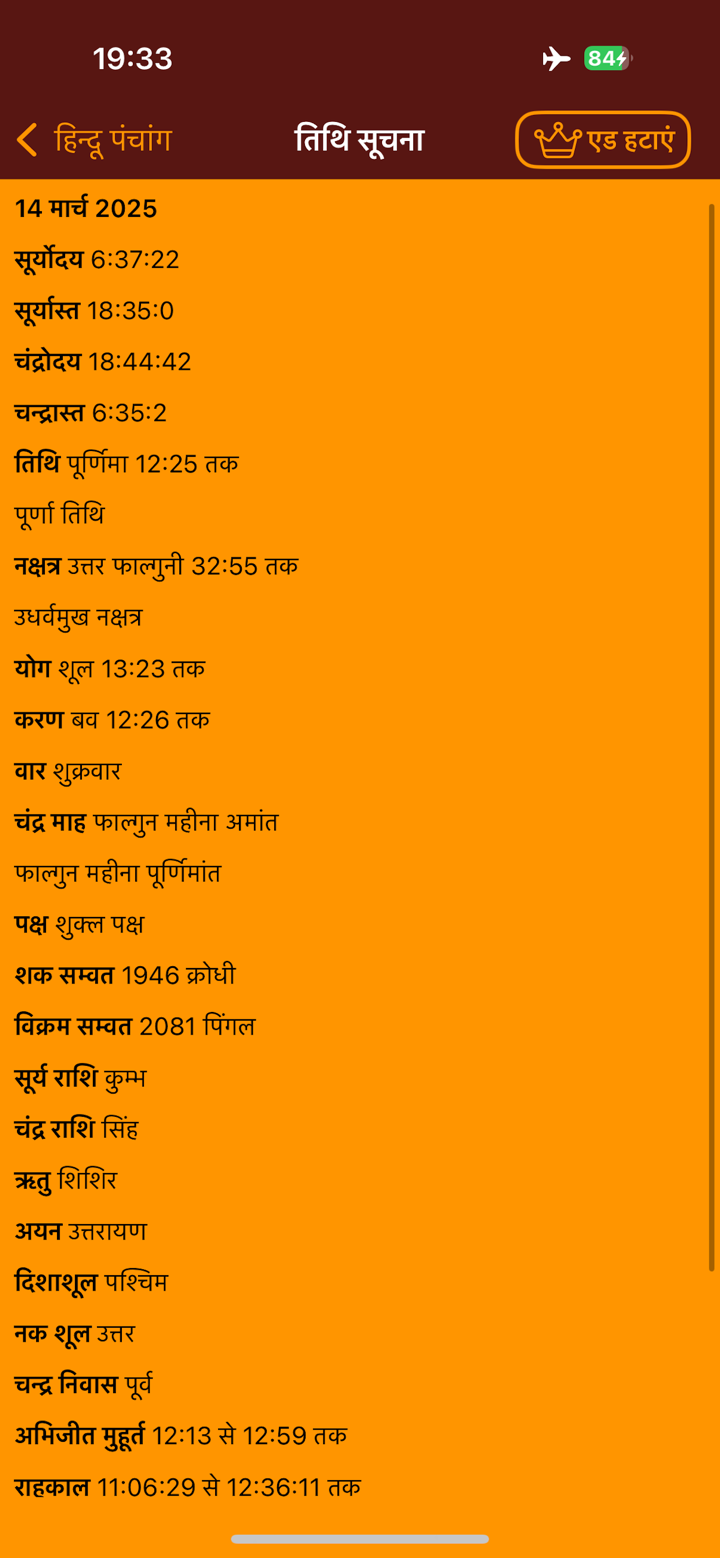The width and height of the screenshot is (720, 1558).
Task: Tap the राहकाल timing entry
Action: point(186,1486)
